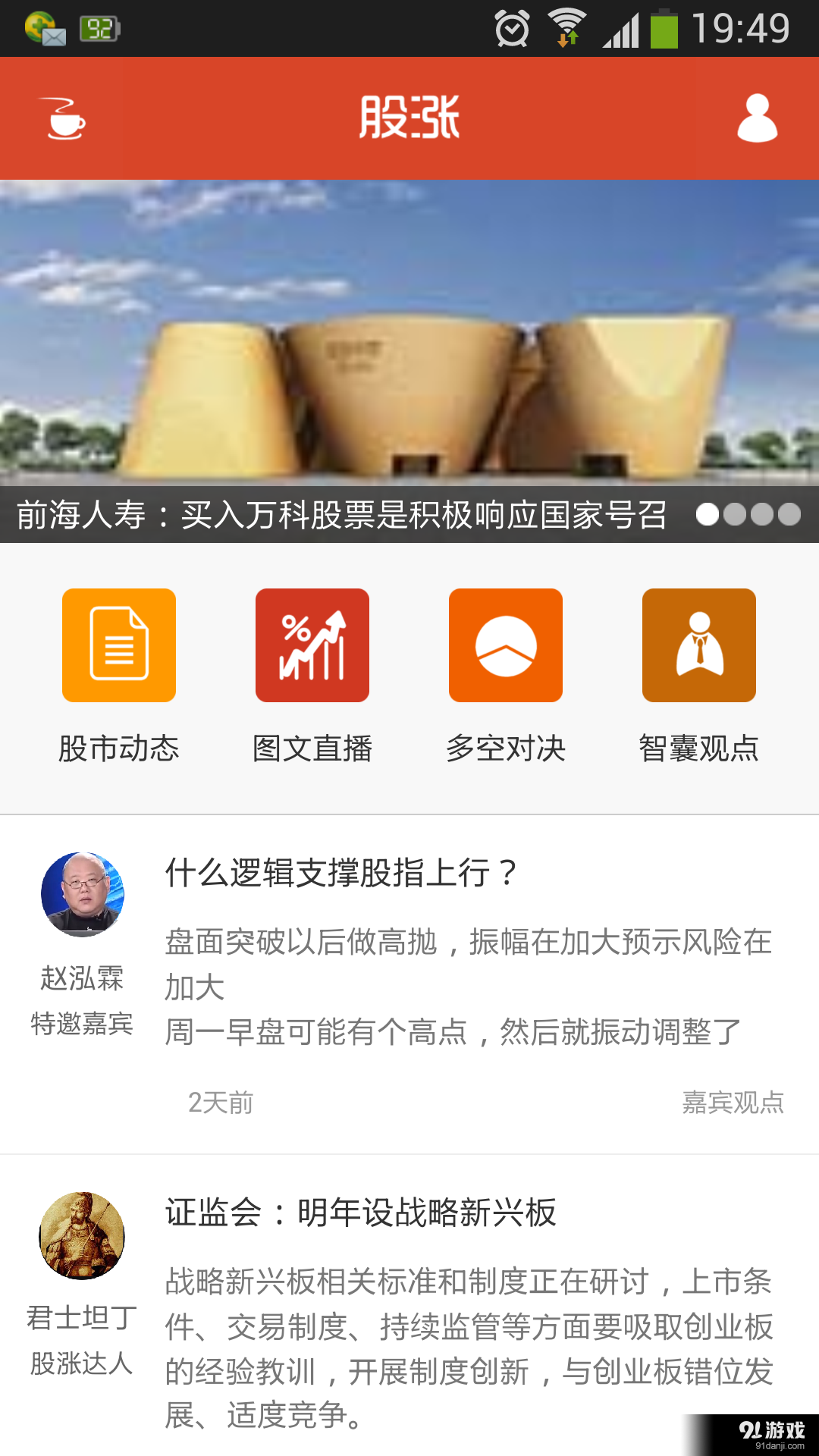819x1456 pixels.
Task: Open 图文直播 via the chart icon
Action: click(312, 644)
